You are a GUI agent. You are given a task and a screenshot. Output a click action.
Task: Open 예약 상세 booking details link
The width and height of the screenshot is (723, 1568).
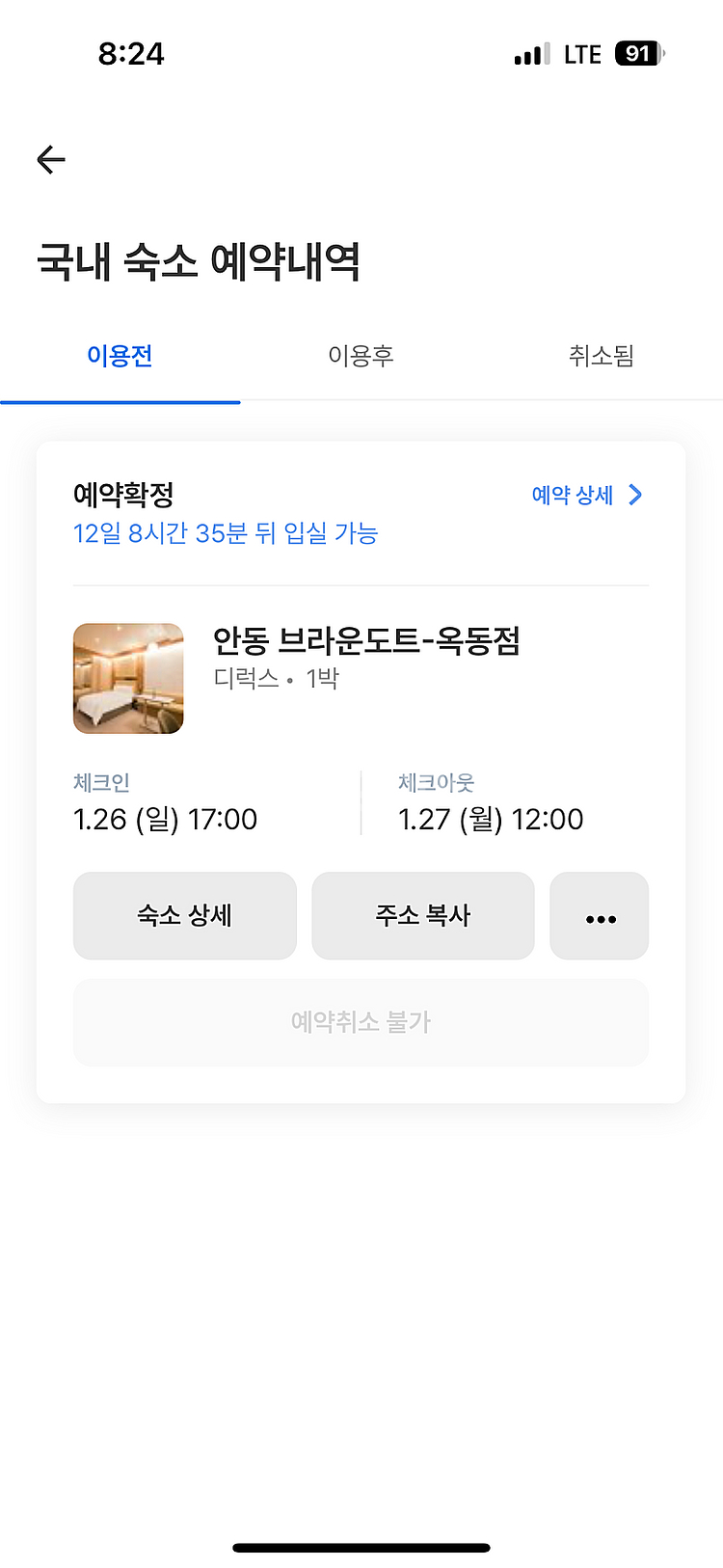click(586, 496)
